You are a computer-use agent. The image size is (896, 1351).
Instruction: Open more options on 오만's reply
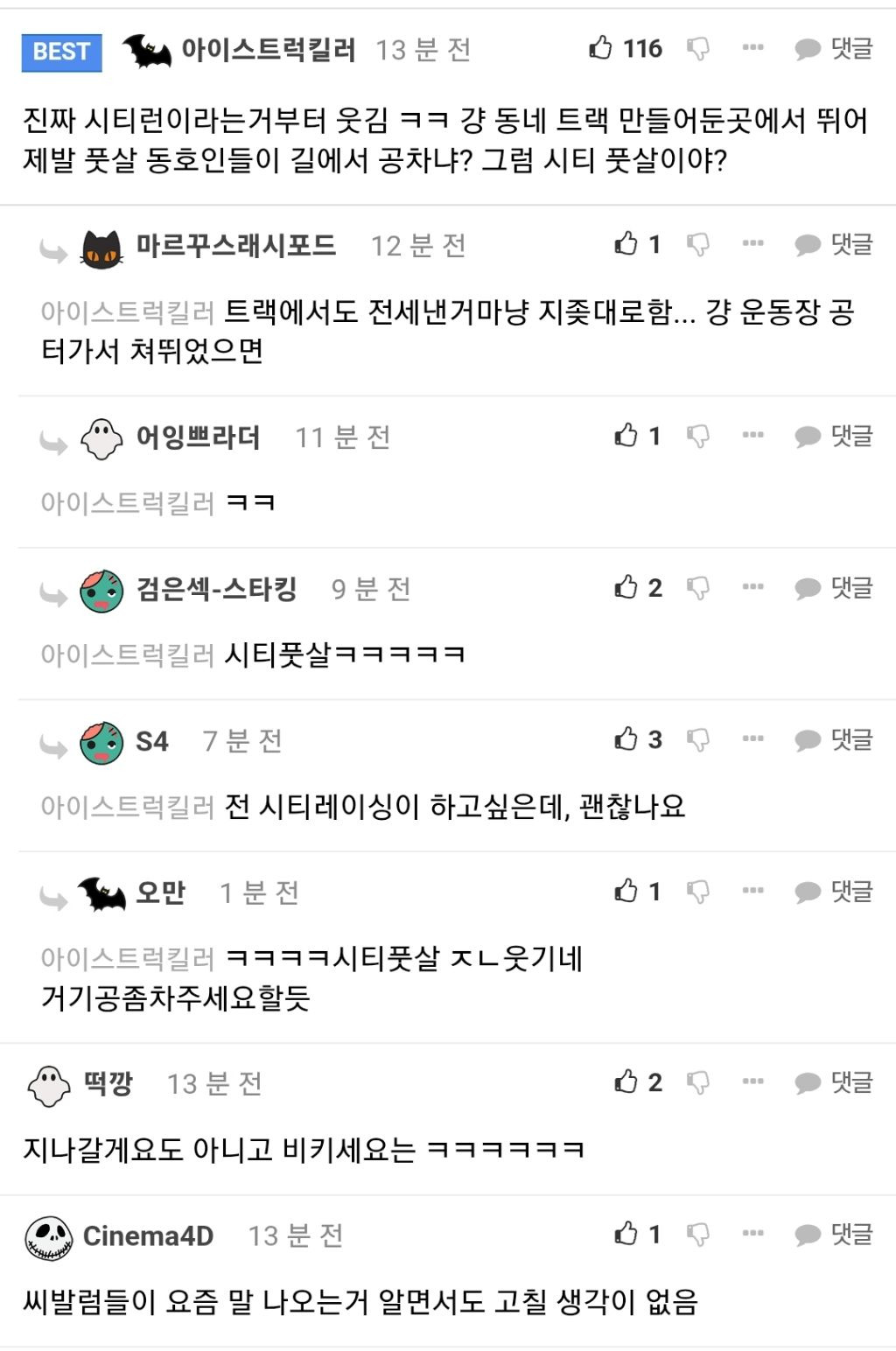(x=752, y=891)
